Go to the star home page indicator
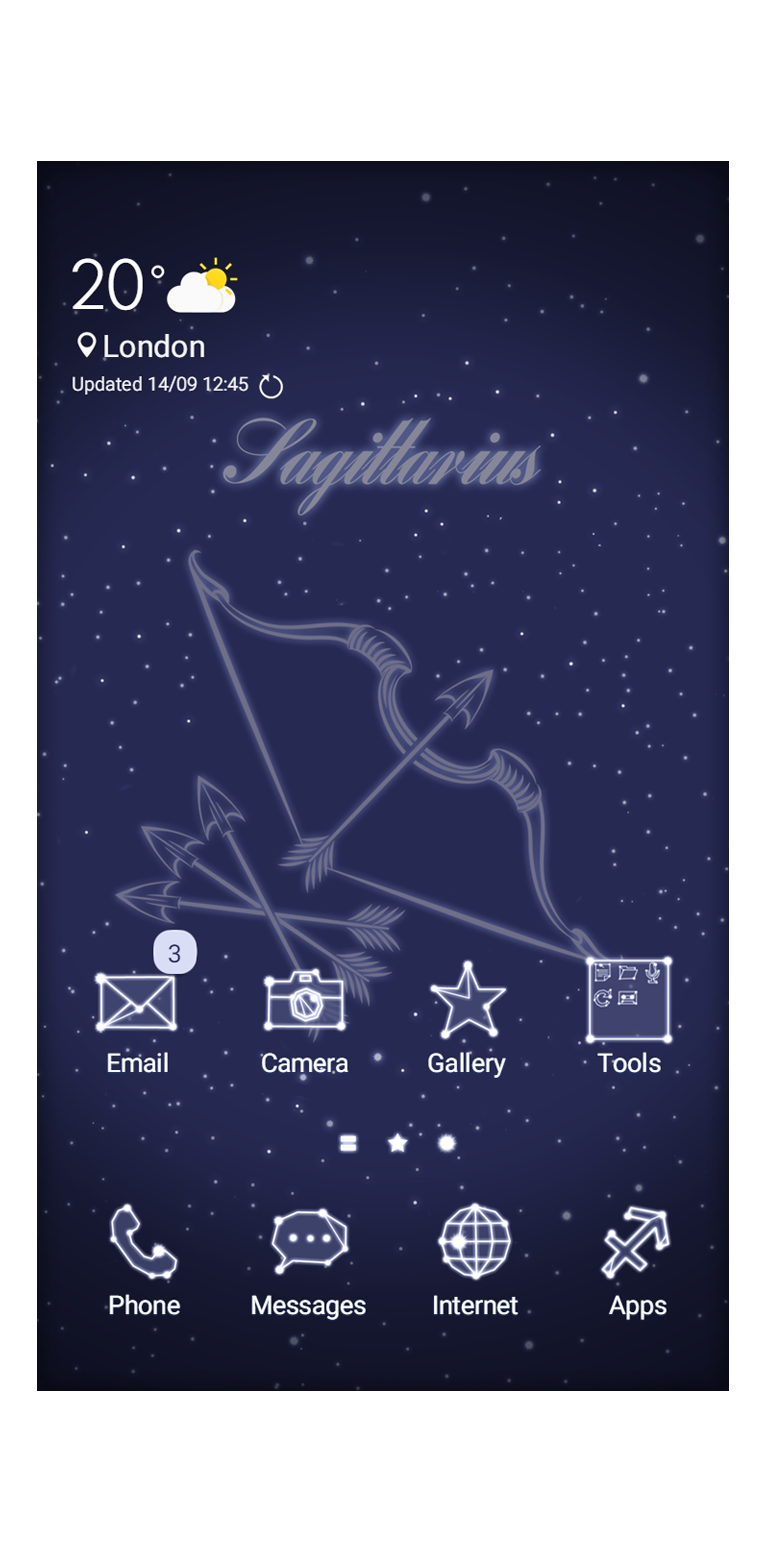767x1543 pixels. (398, 1143)
